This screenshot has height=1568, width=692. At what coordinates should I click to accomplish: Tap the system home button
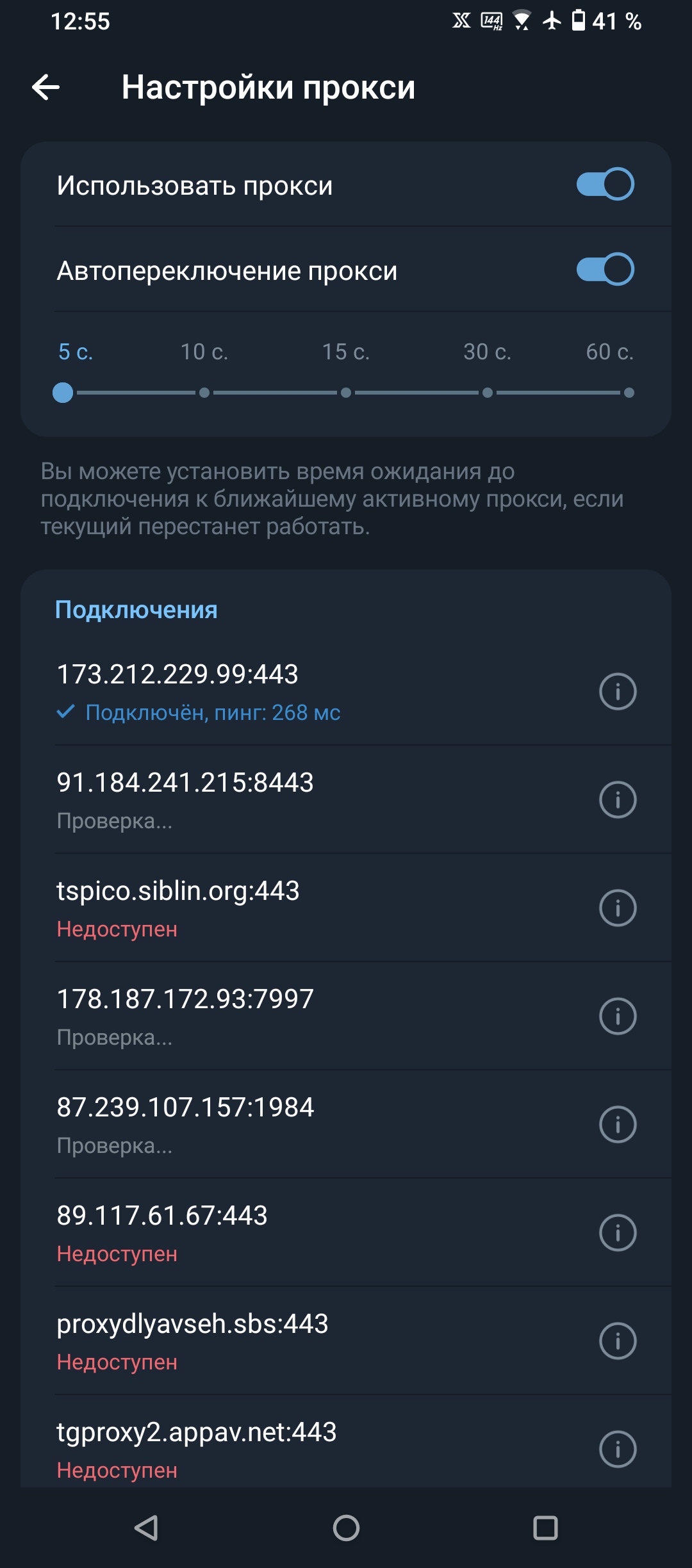pyautogui.click(x=346, y=1528)
